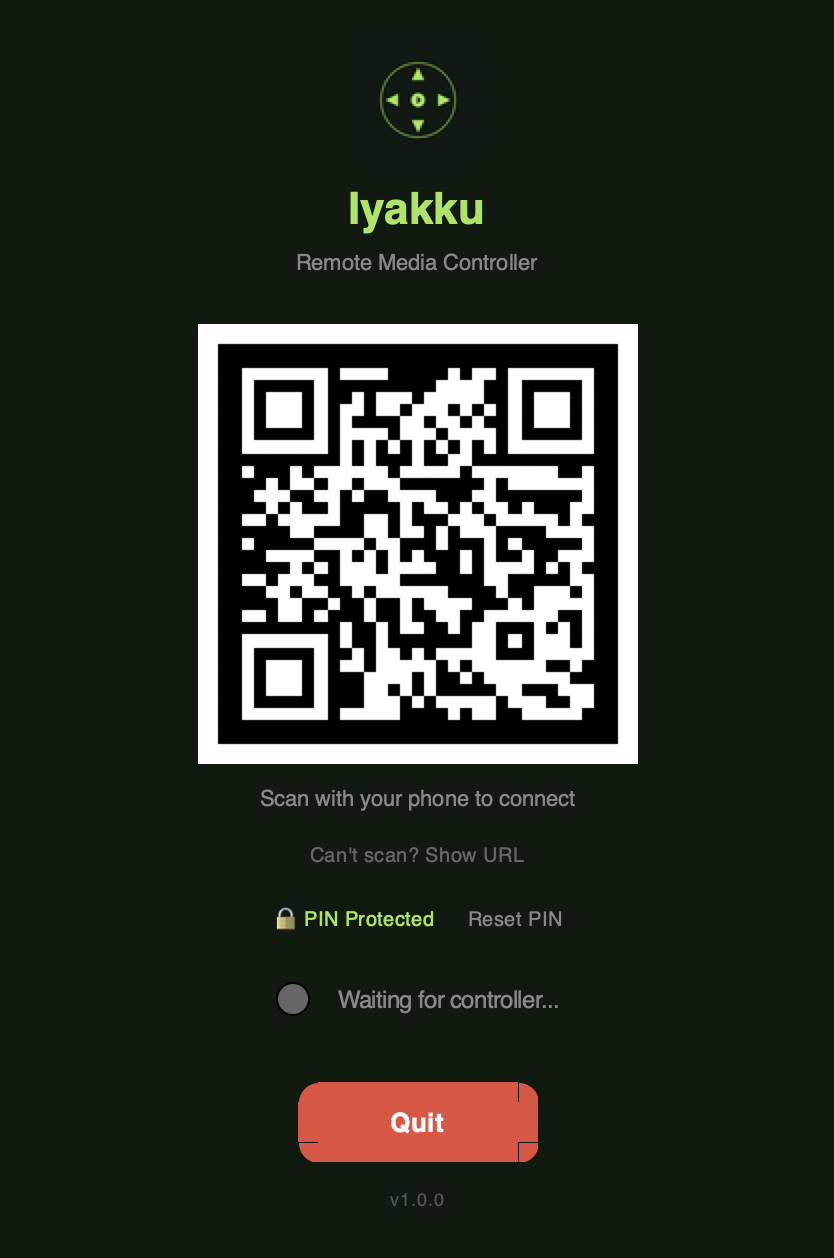Select the Iyakku title text
The image size is (834, 1258).
[417, 210]
